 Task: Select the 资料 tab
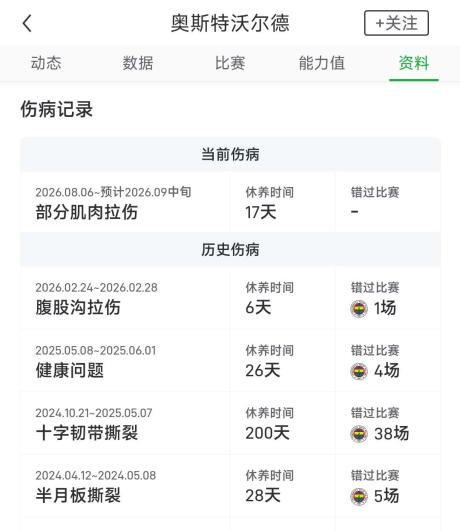pos(414,63)
